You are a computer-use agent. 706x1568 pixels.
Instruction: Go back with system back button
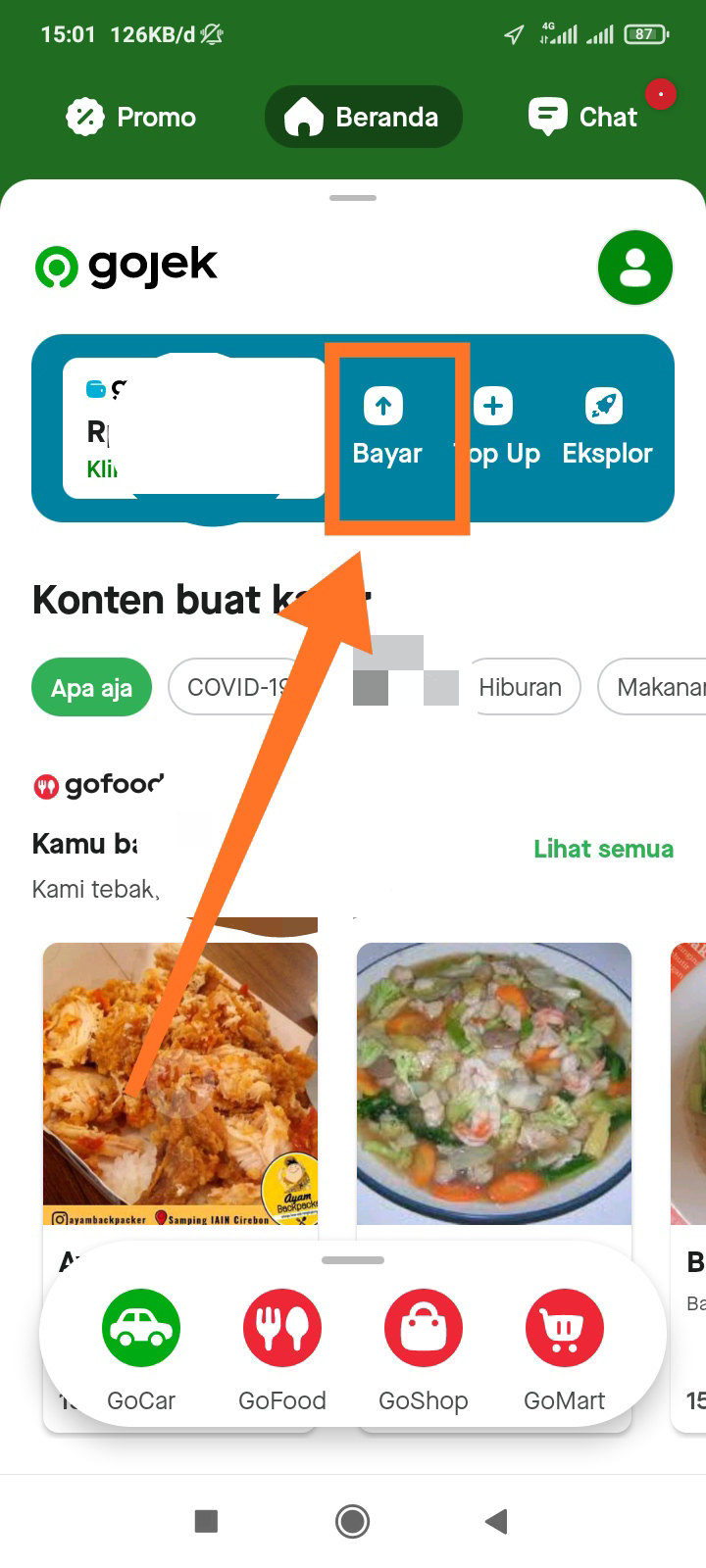point(496,1521)
